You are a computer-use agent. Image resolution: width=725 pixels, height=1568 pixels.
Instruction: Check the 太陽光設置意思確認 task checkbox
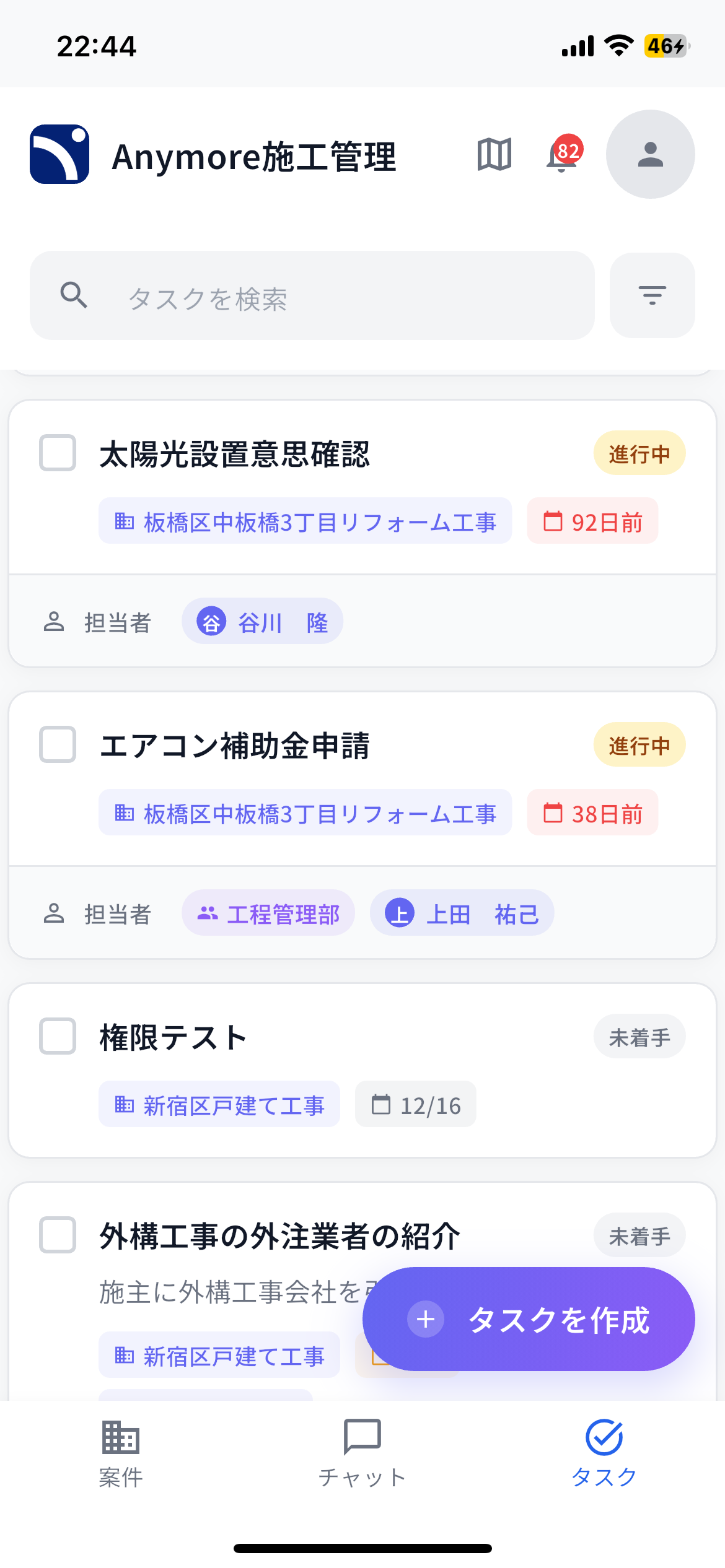point(56,454)
